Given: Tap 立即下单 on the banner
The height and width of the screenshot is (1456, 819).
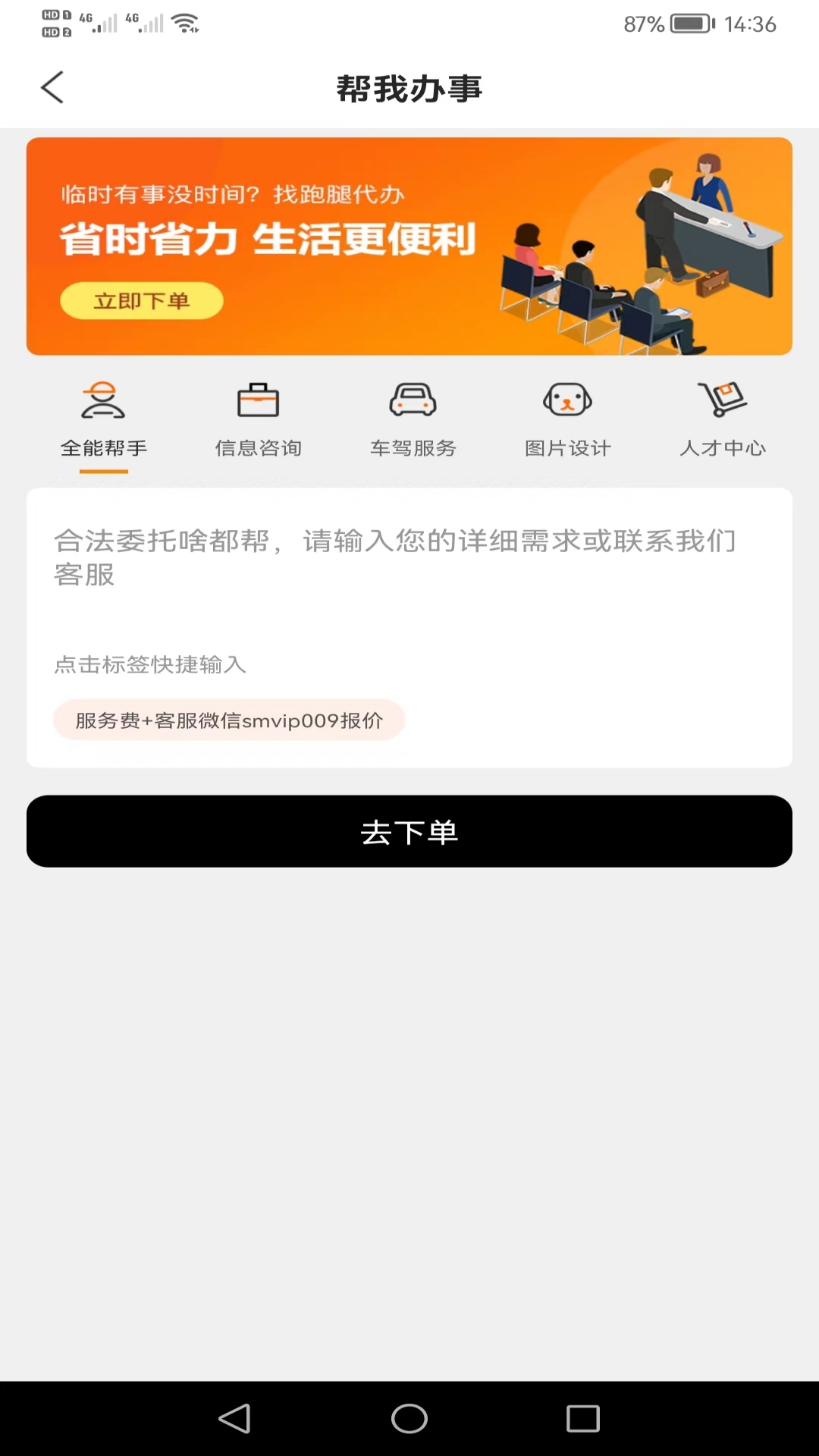Looking at the screenshot, I should [141, 300].
